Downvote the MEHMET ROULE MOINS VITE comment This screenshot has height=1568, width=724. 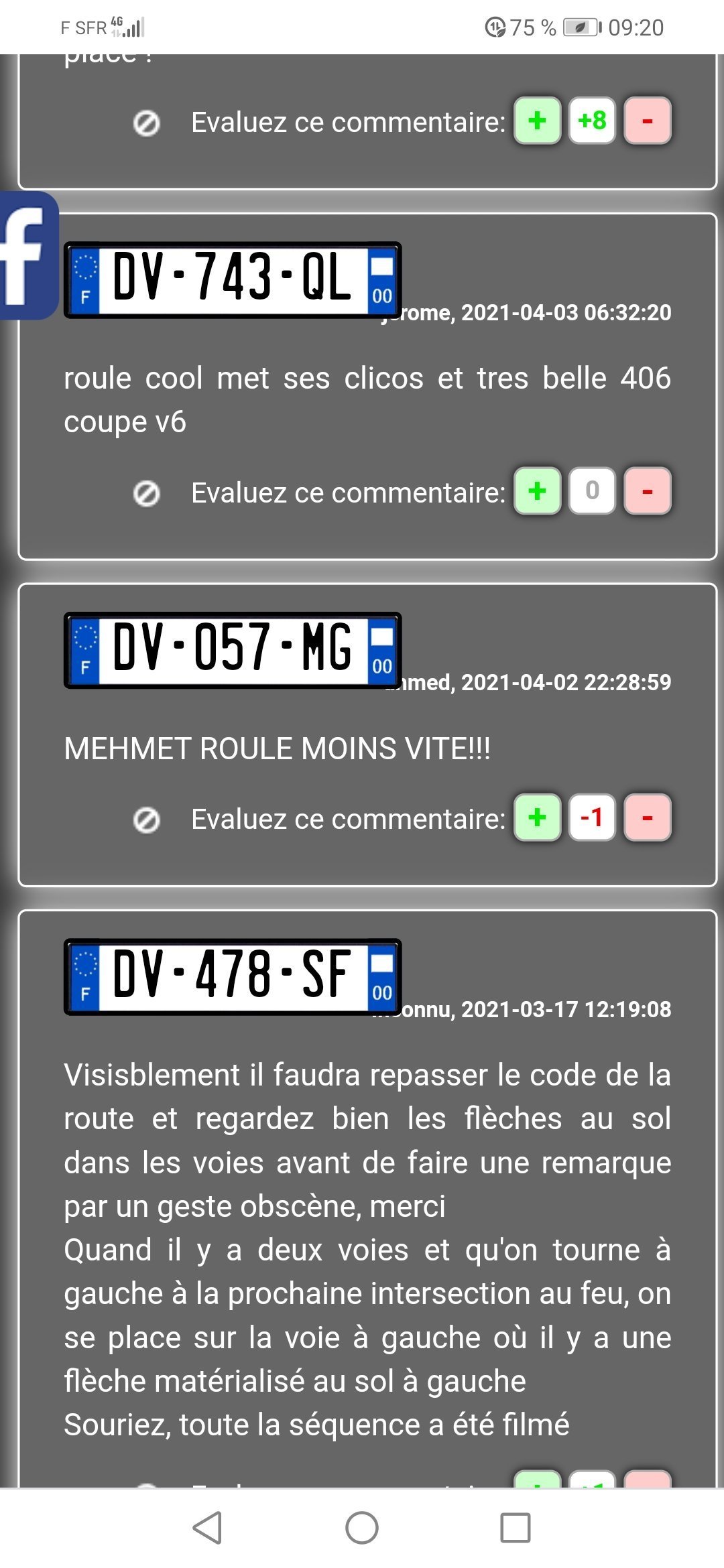click(647, 818)
